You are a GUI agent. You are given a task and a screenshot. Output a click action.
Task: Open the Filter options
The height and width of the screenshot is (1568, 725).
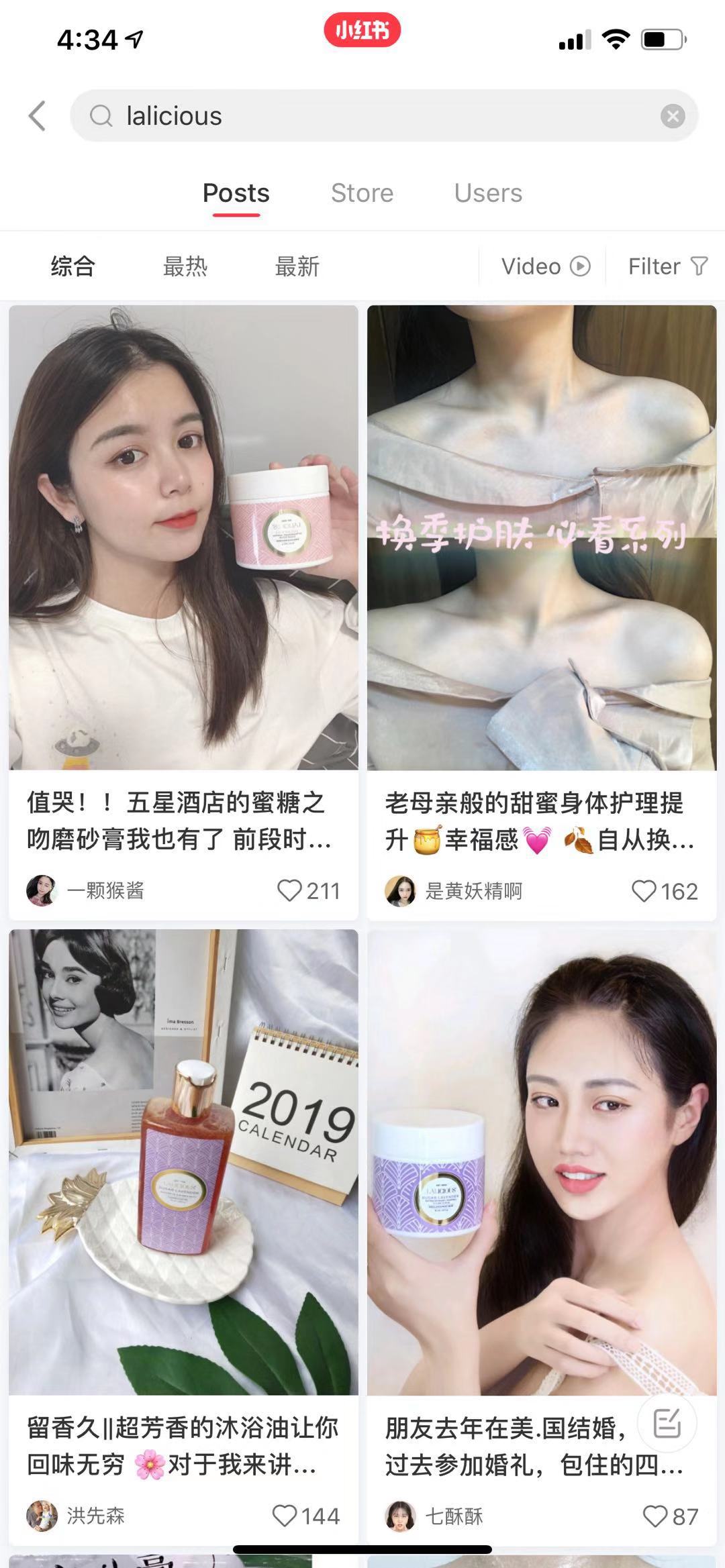point(667,266)
